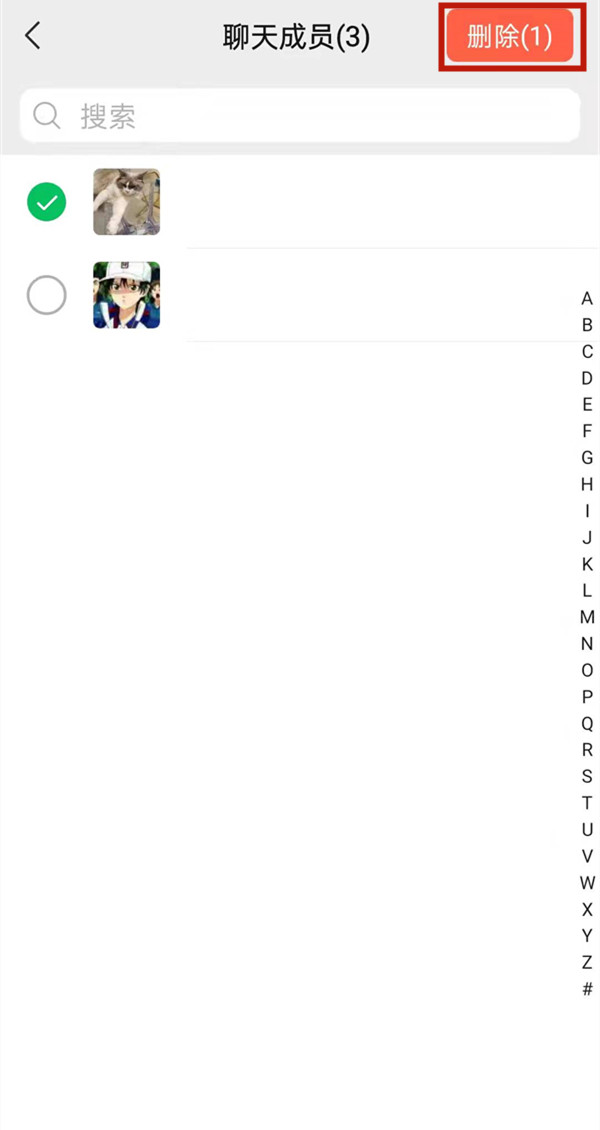Go back using the top-left arrow
The width and height of the screenshot is (600, 1130).
pos(33,37)
